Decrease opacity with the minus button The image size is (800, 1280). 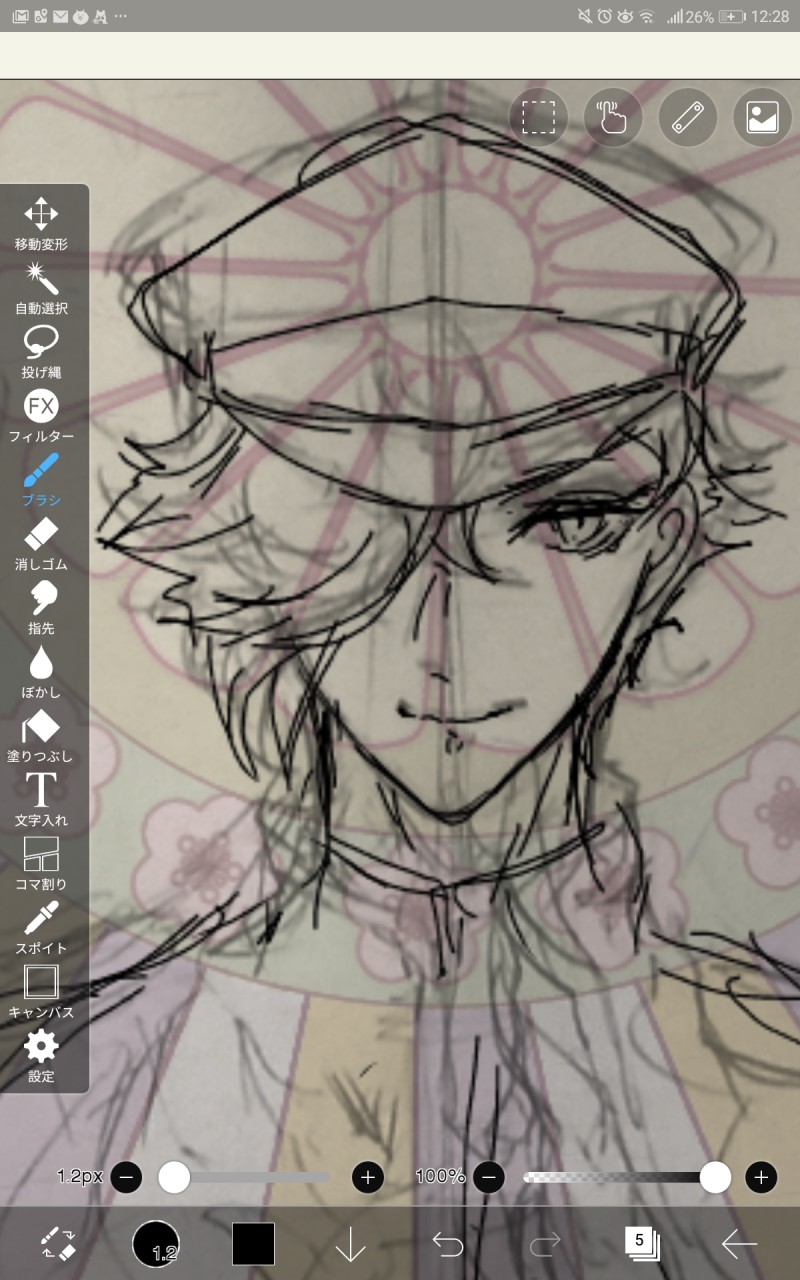488,1177
